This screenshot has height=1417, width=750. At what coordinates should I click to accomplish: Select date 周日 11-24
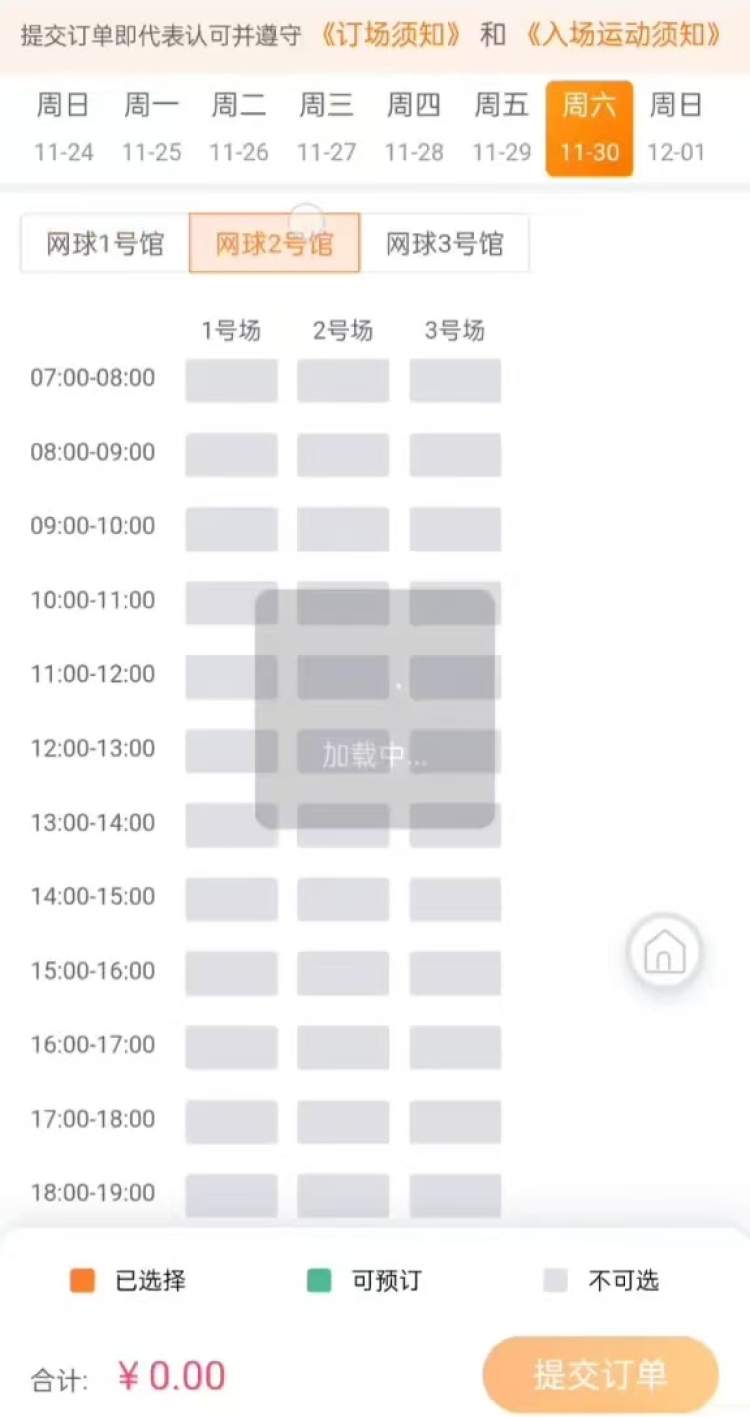pyautogui.click(x=64, y=128)
